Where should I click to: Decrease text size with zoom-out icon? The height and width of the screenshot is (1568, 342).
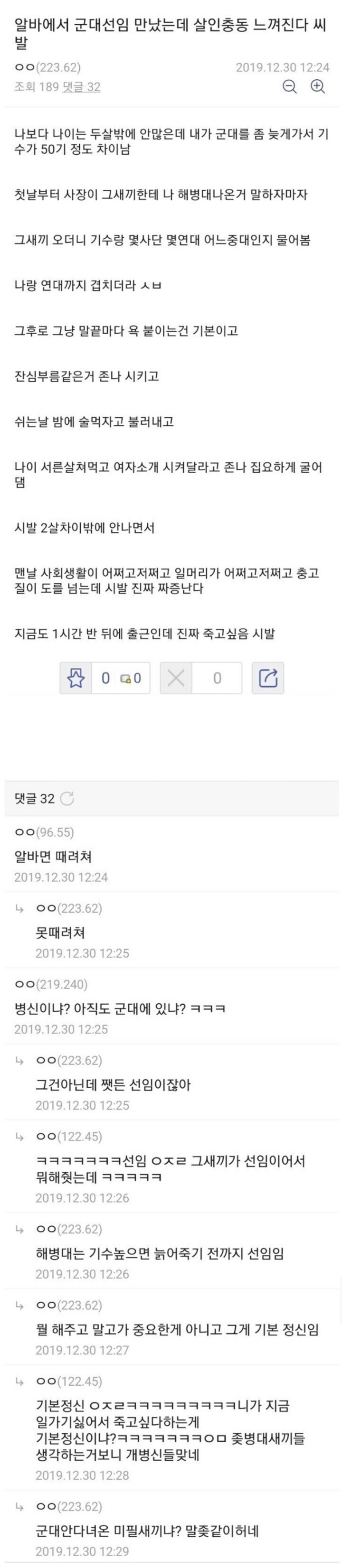click(290, 86)
